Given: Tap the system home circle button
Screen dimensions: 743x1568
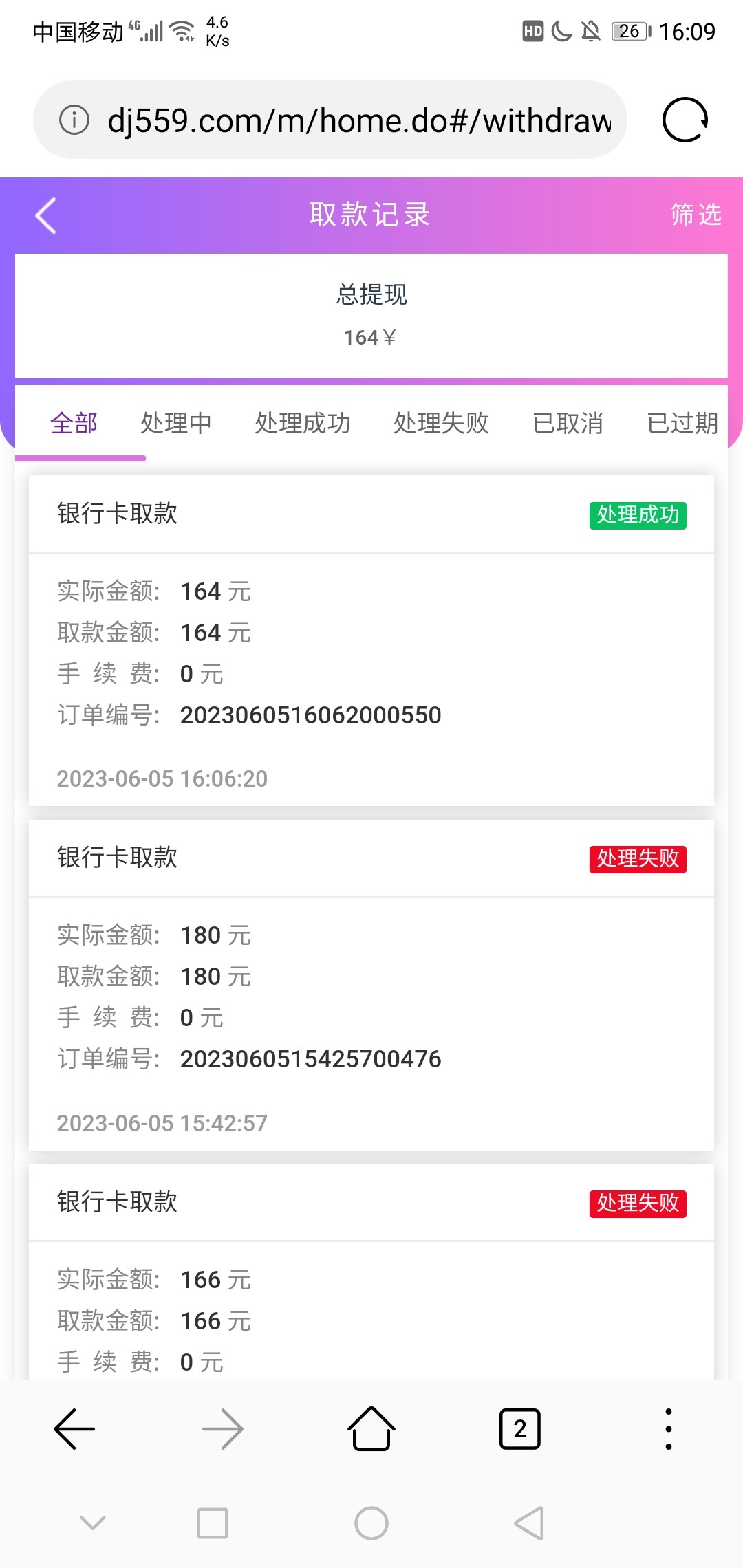Looking at the screenshot, I should click(x=371, y=1523).
